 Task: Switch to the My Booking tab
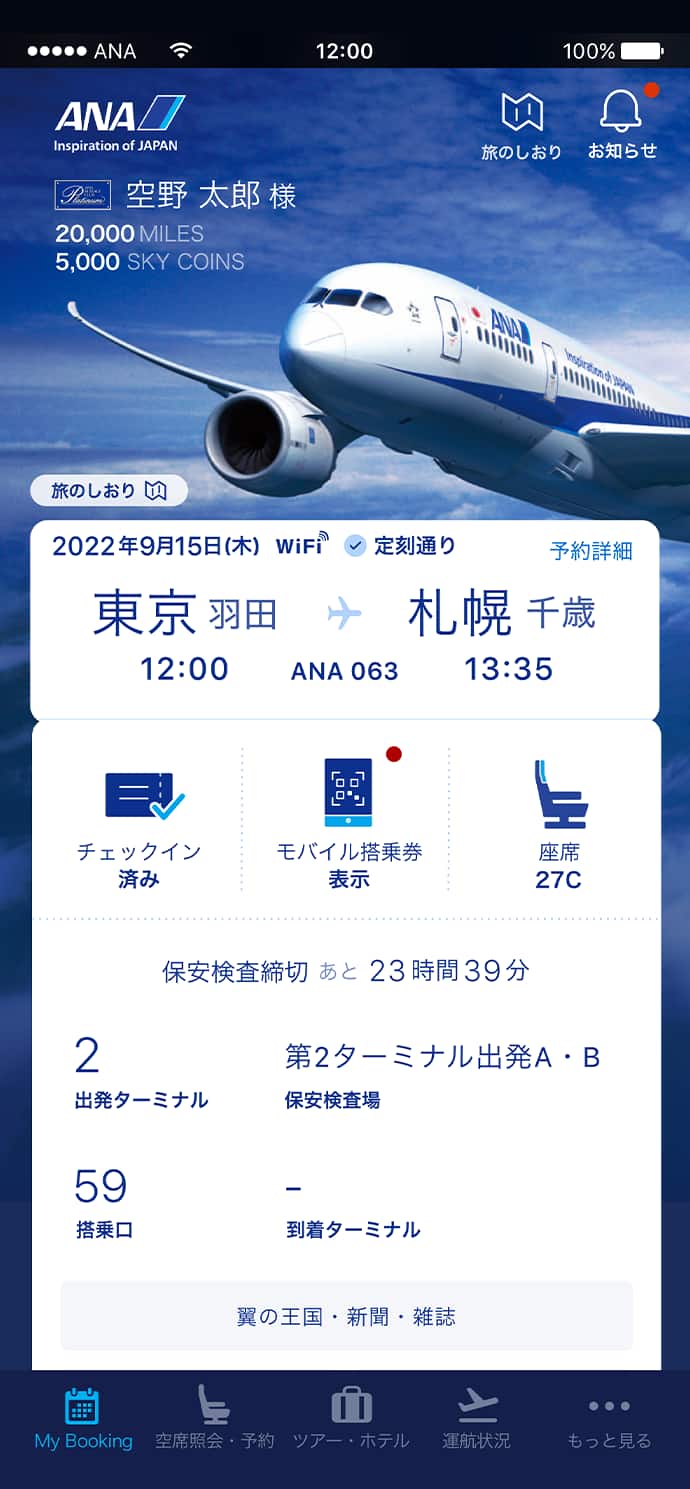click(x=83, y=1419)
